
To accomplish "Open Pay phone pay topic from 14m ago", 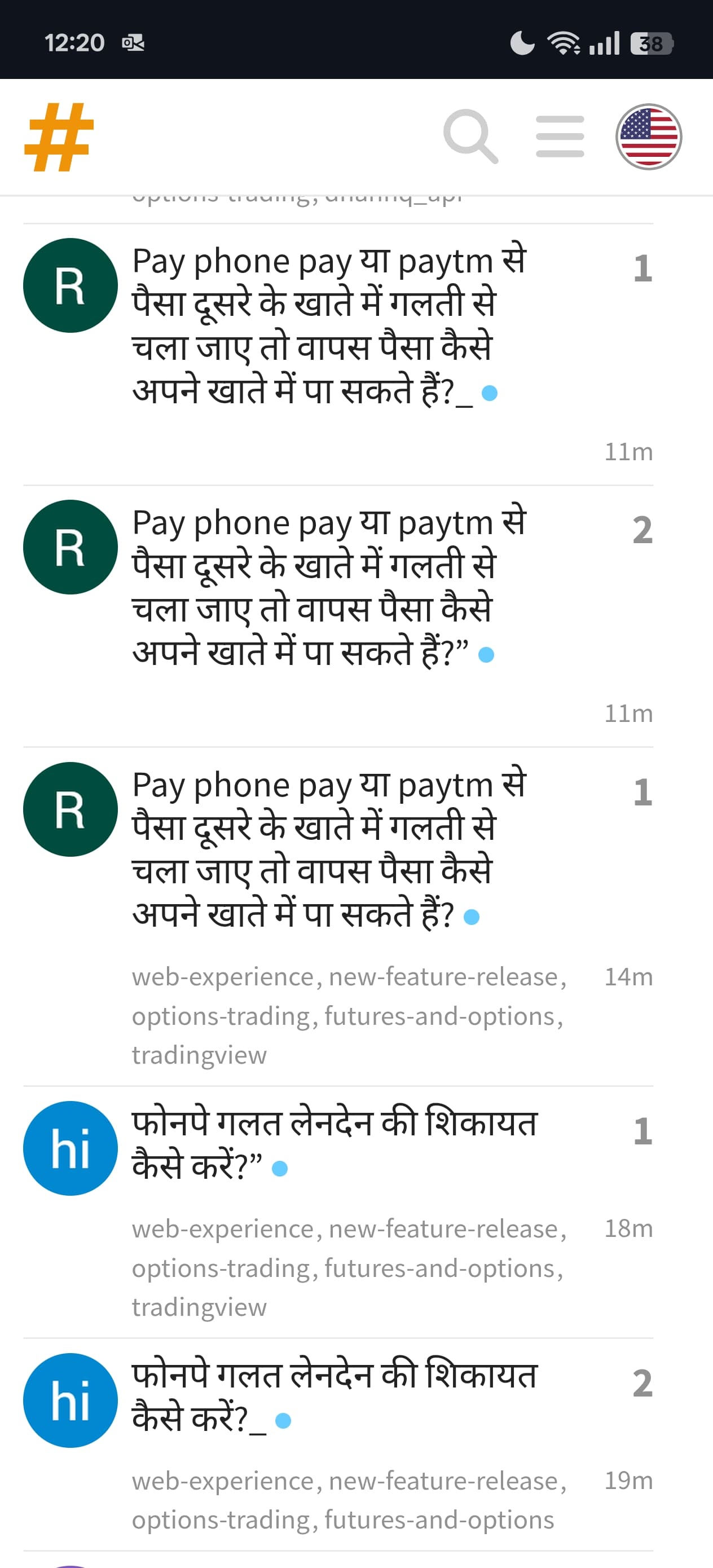I will click(329, 848).
